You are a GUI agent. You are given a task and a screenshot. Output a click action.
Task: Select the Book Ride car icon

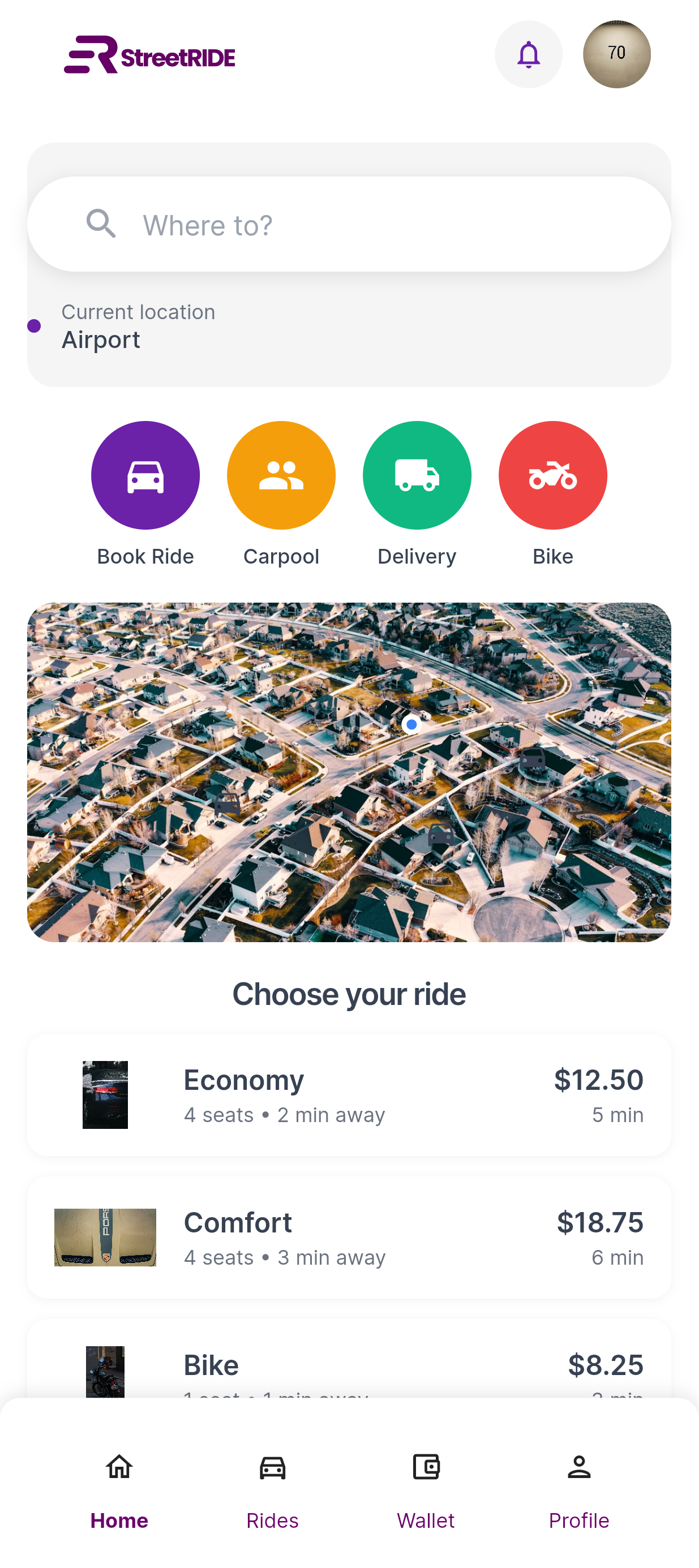coord(145,475)
